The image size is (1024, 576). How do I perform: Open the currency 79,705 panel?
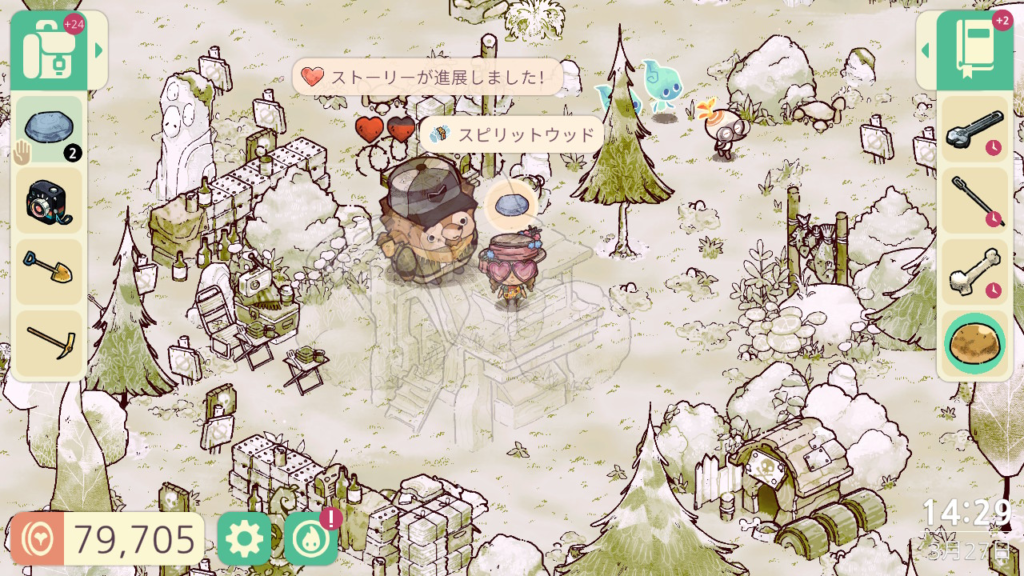coord(107,540)
